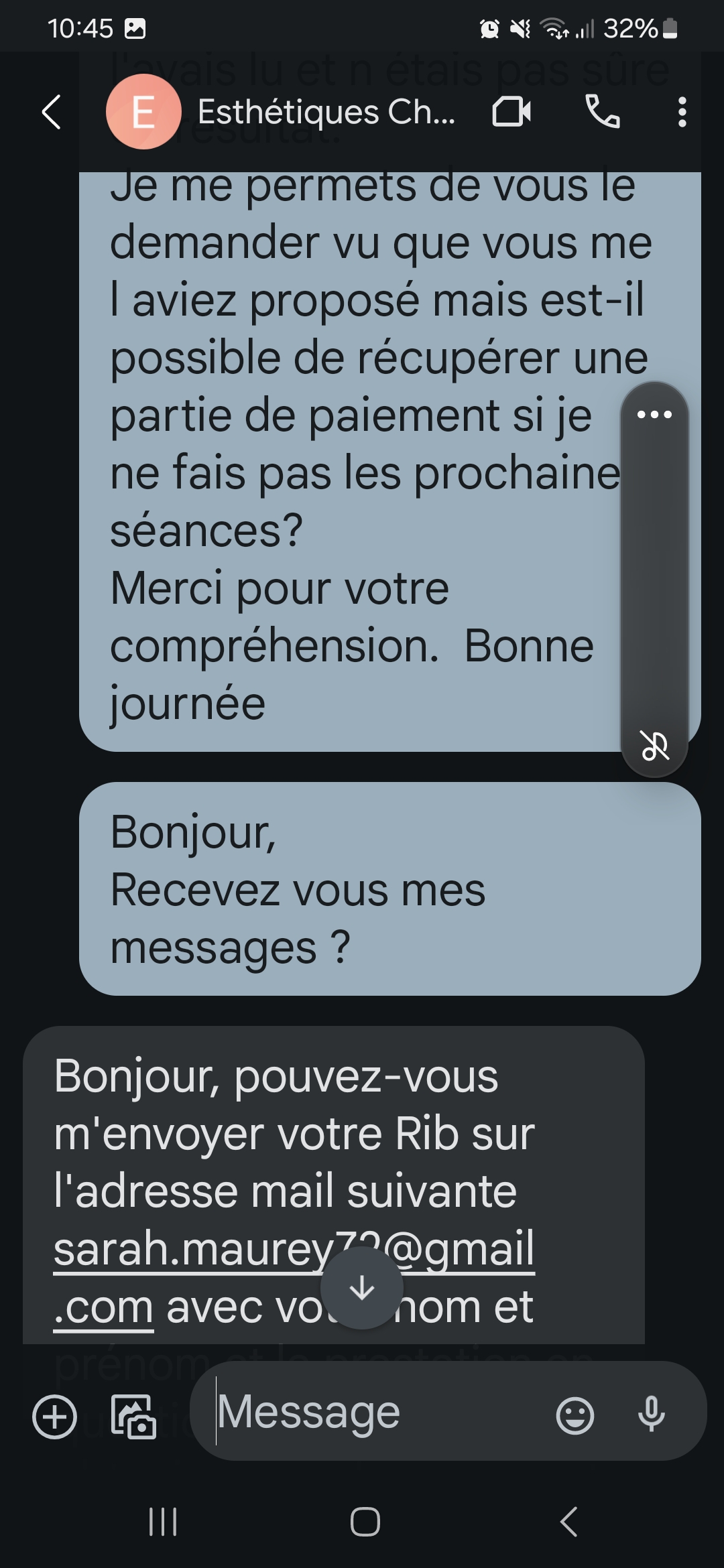This screenshot has height=1568, width=724.
Task: Open the plus attachment menu
Action: point(55,1417)
